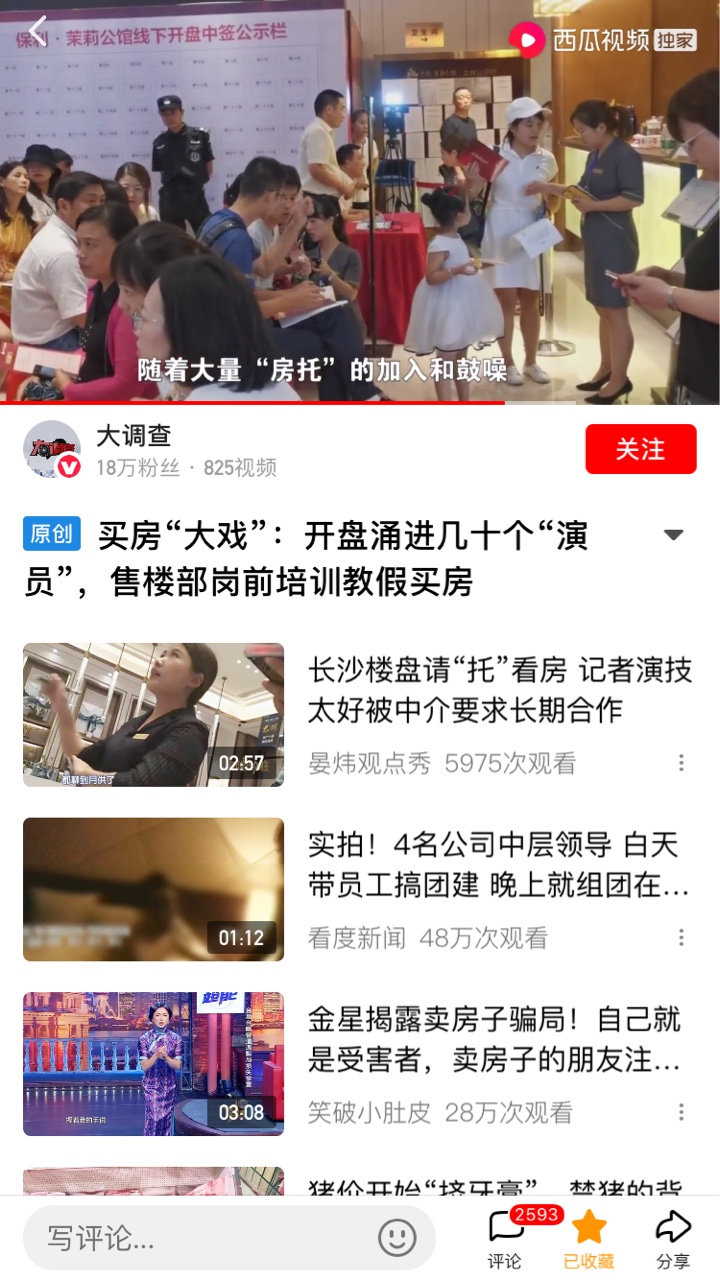The height and width of the screenshot is (1280, 720).
Task: View the 2593 comments
Action: pos(506,1238)
